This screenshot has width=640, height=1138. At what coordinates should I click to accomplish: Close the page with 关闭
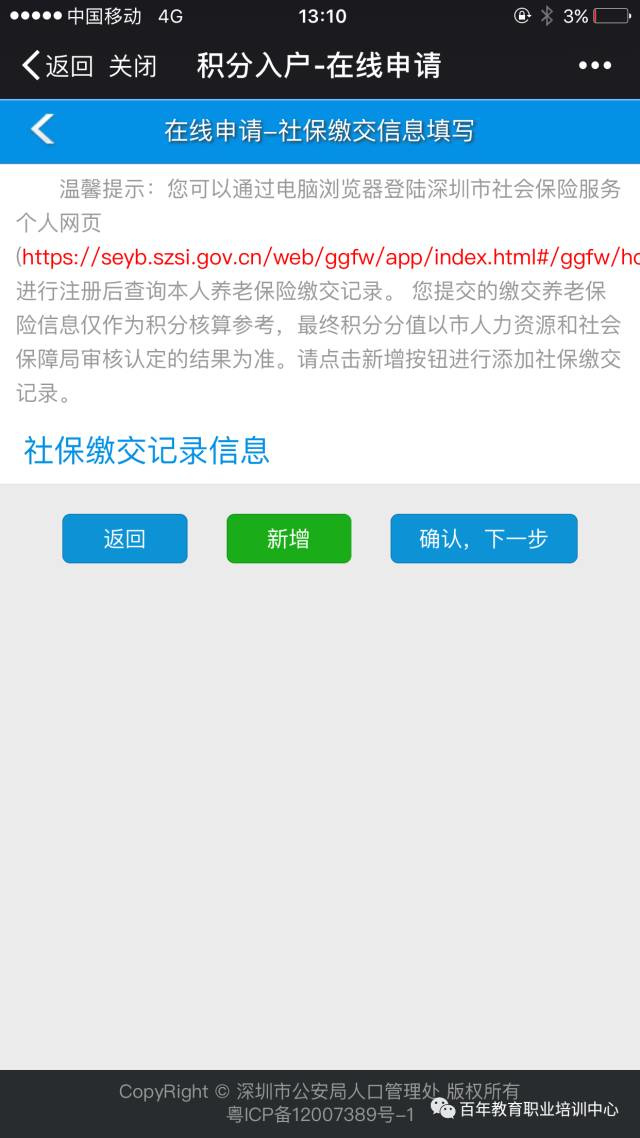click(x=133, y=66)
